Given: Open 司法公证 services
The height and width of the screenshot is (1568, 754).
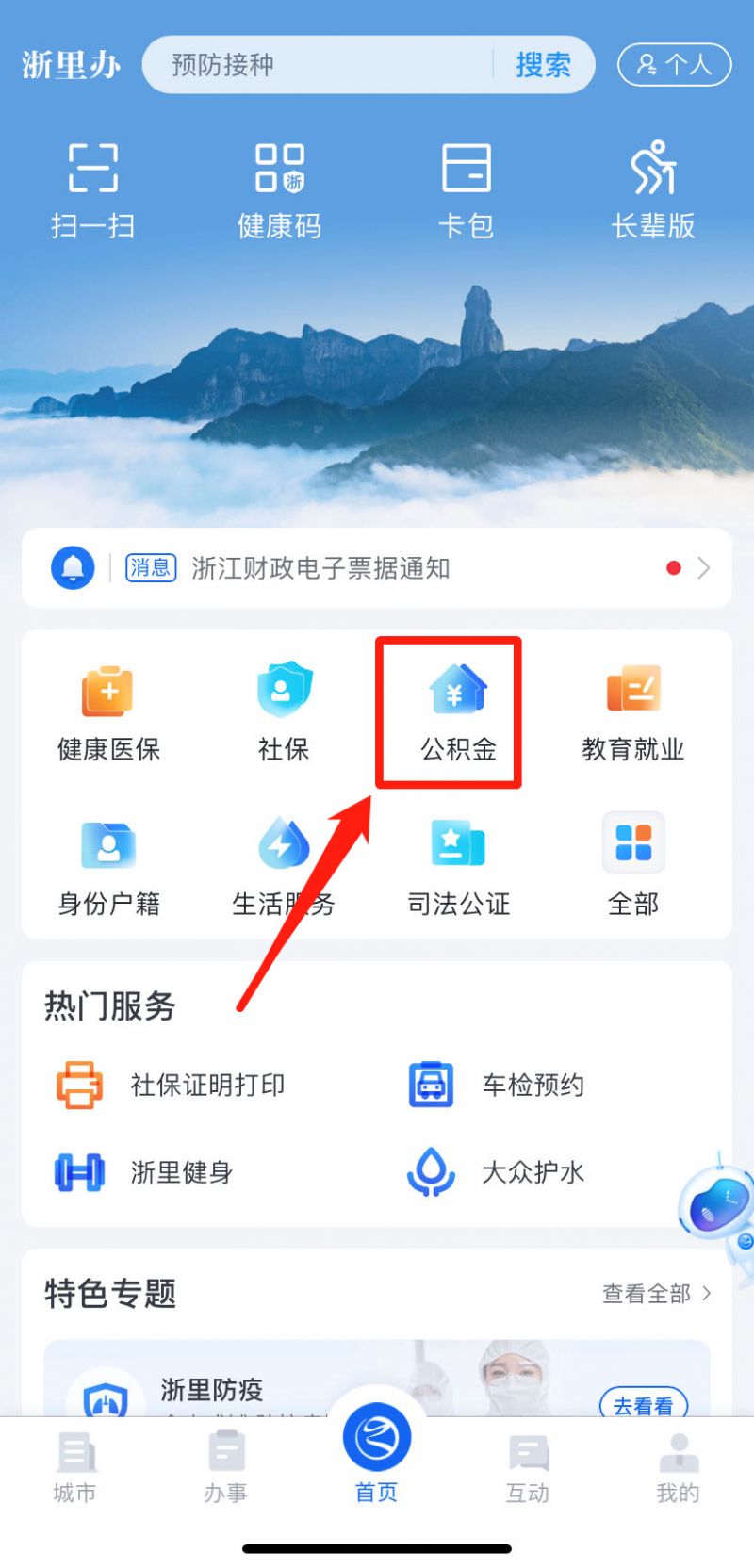Looking at the screenshot, I should [x=458, y=867].
